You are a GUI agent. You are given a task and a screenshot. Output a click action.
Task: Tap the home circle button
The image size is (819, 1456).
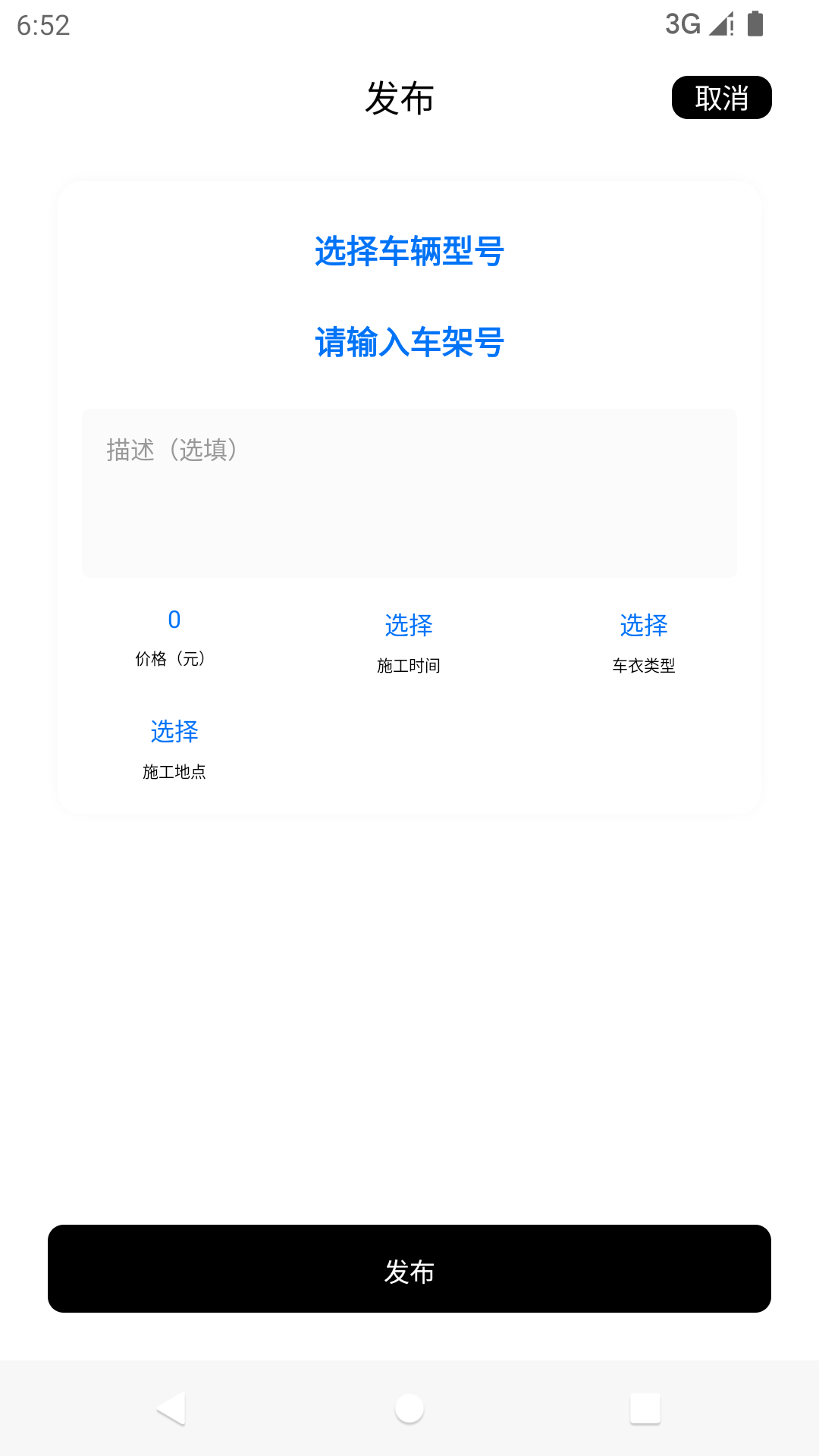[x=409, y=1407]
